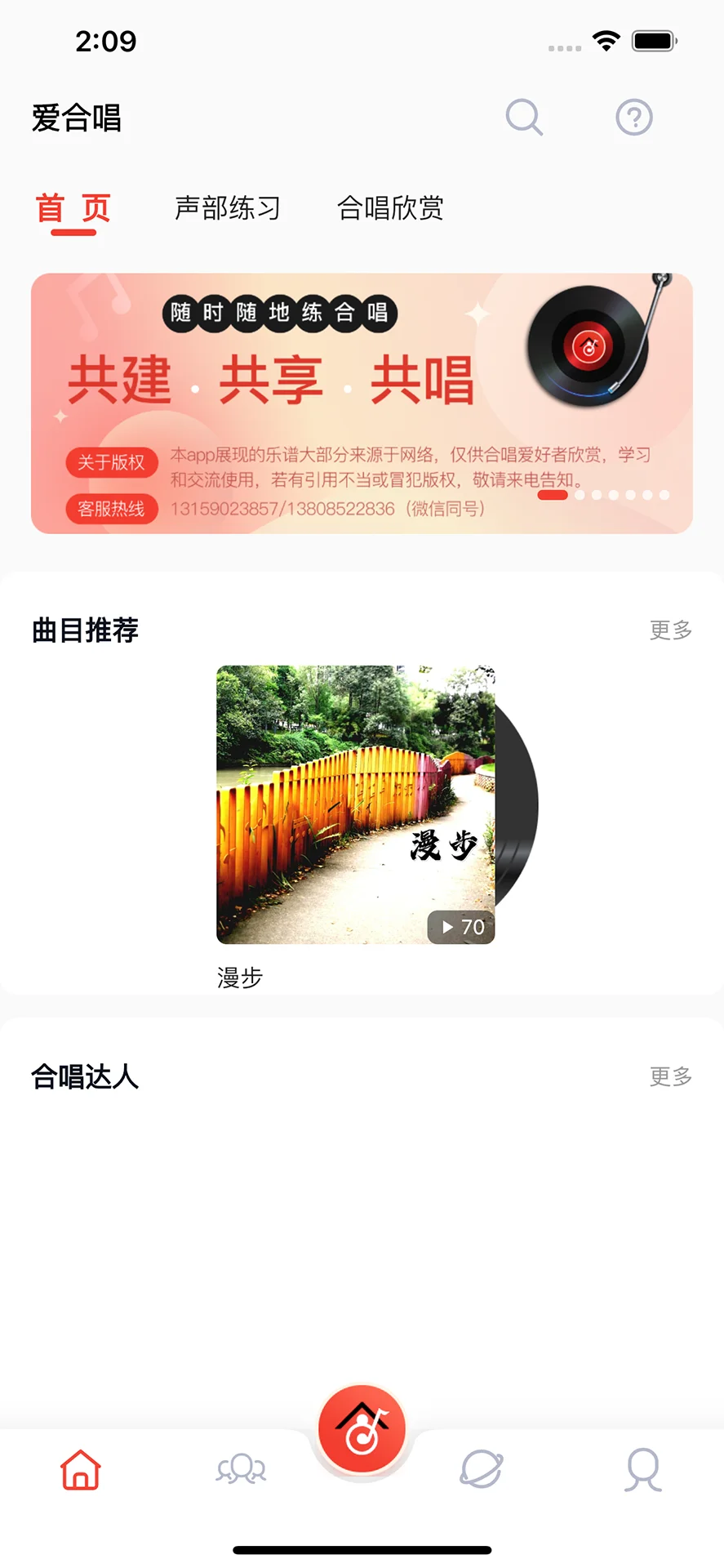Viewport: 724px width, 1568px height.
Task: Open the profile person icon
Action: click(x=643, y=1468)
